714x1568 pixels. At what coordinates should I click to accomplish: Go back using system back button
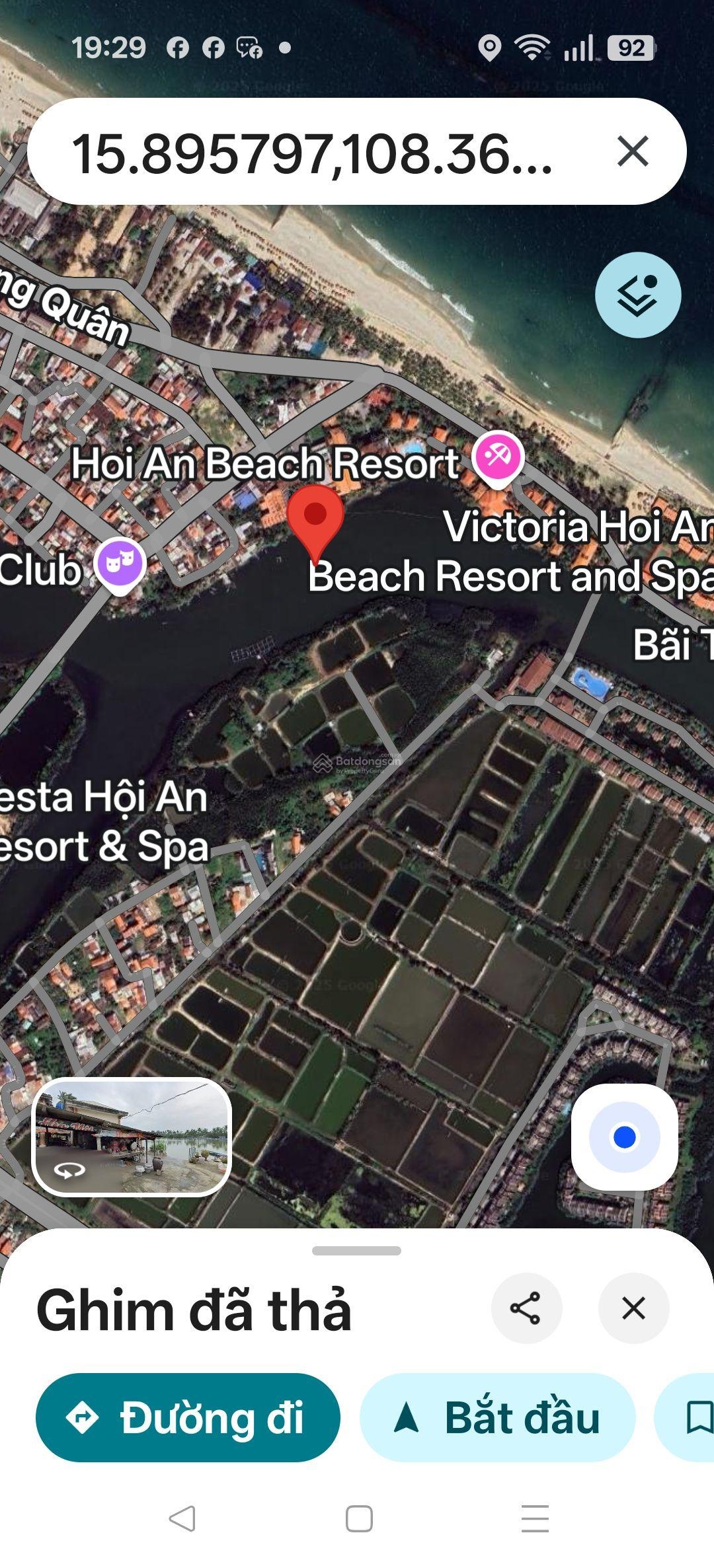click(x=182, y=1518)
